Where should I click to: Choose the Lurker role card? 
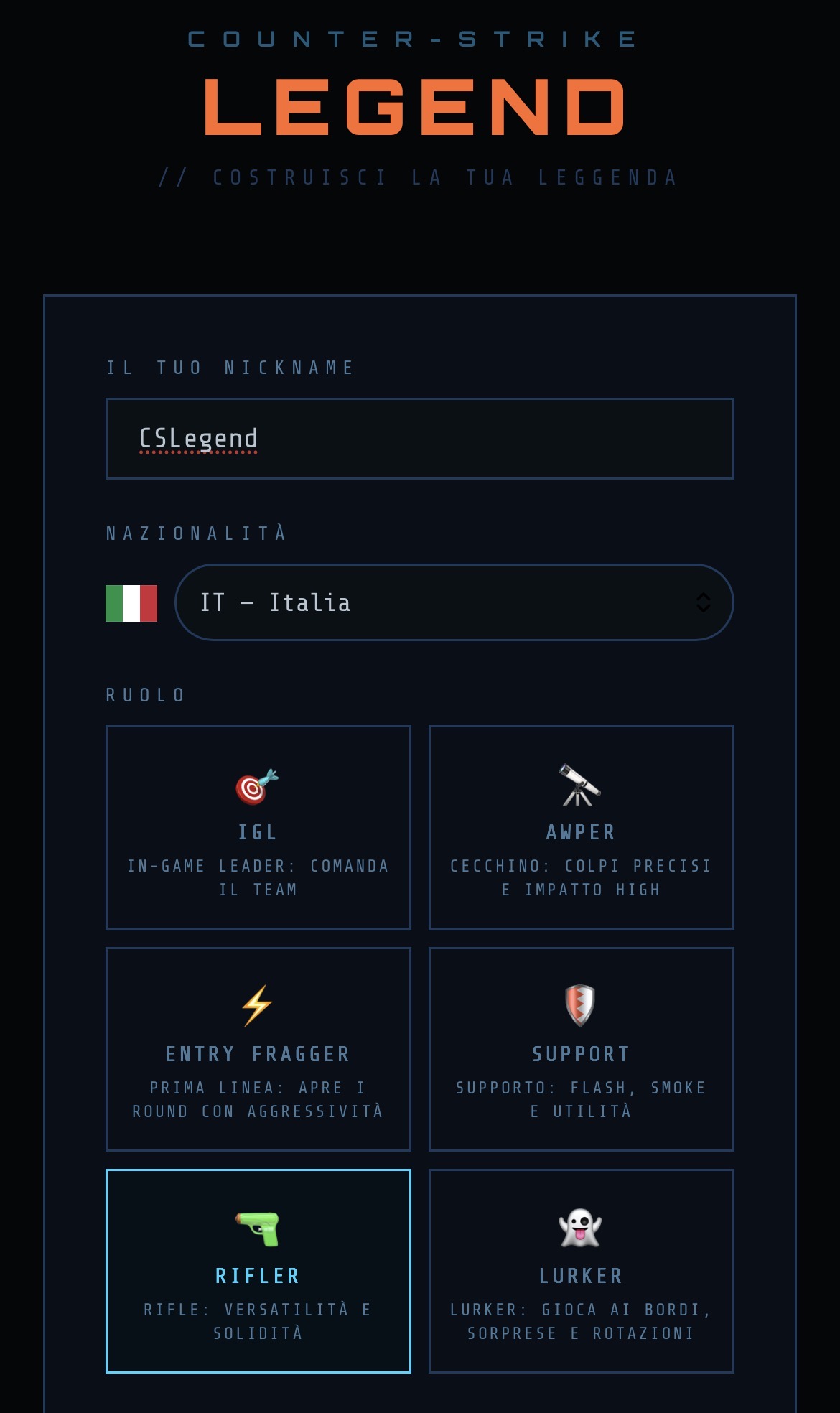(581, 1271)
